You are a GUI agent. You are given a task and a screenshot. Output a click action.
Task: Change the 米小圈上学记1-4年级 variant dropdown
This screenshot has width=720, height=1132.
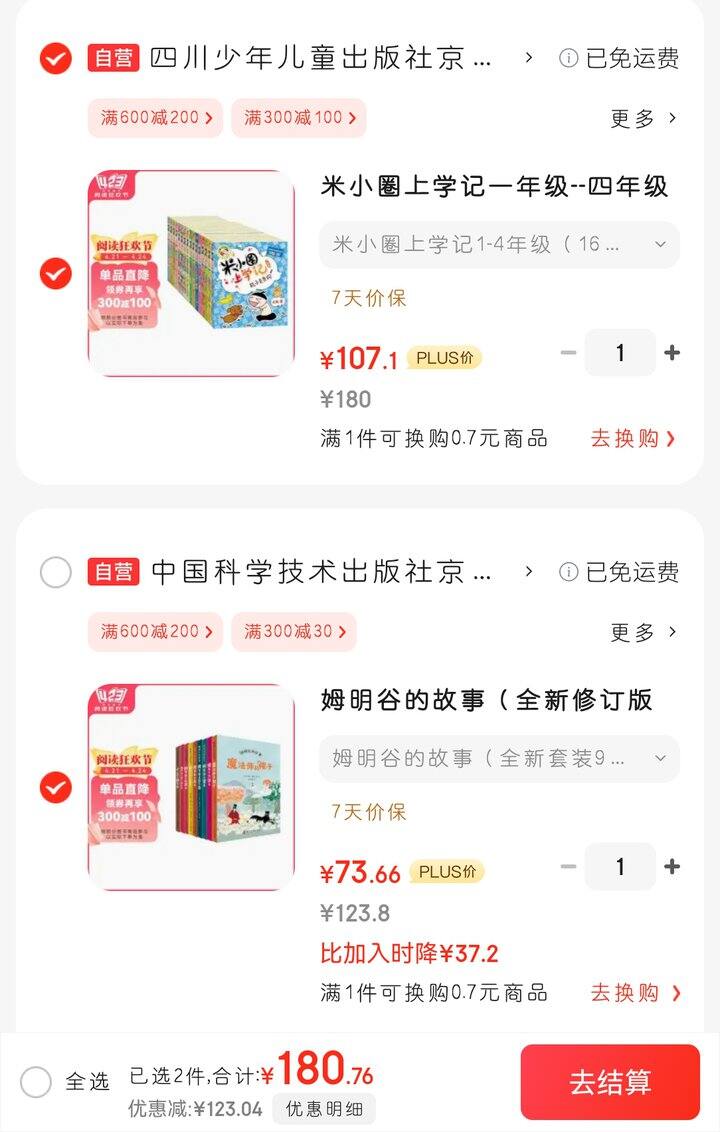click(498, 244)
